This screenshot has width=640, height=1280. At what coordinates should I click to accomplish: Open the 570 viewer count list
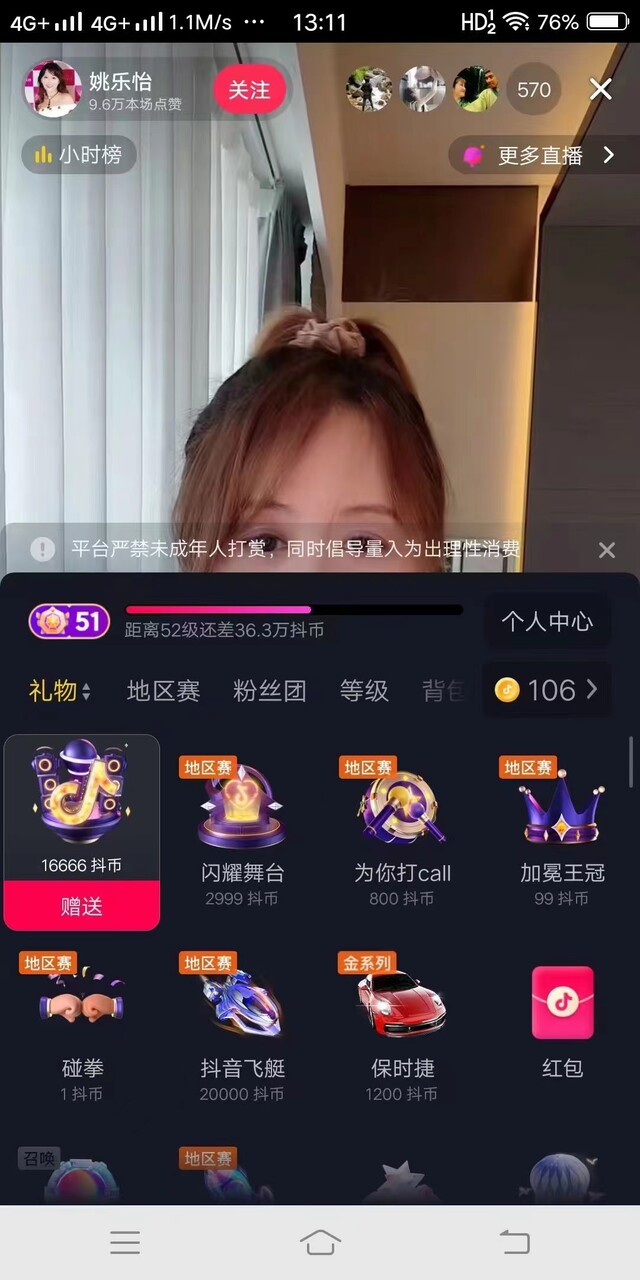tap(534, 90)
